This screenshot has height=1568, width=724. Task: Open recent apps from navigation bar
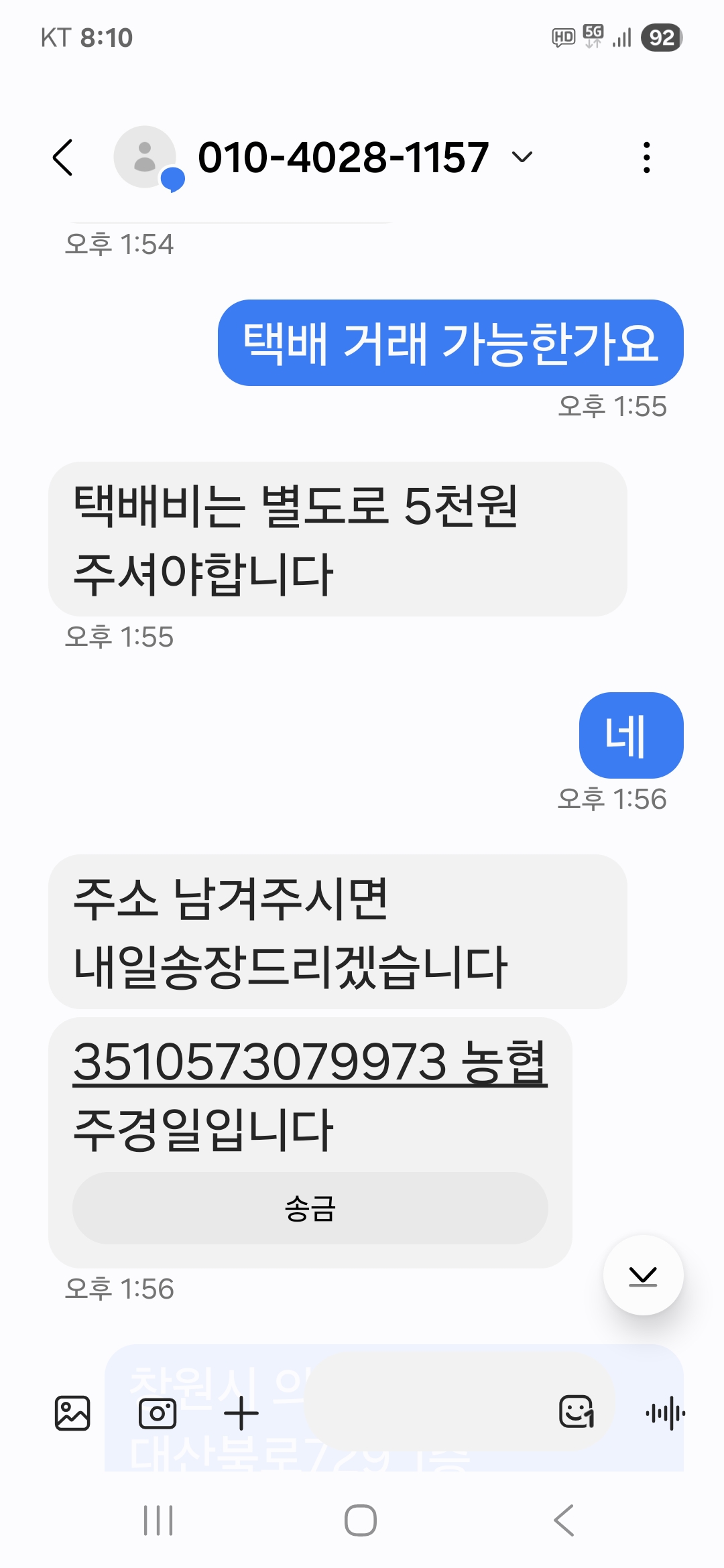click(158, 1520)
